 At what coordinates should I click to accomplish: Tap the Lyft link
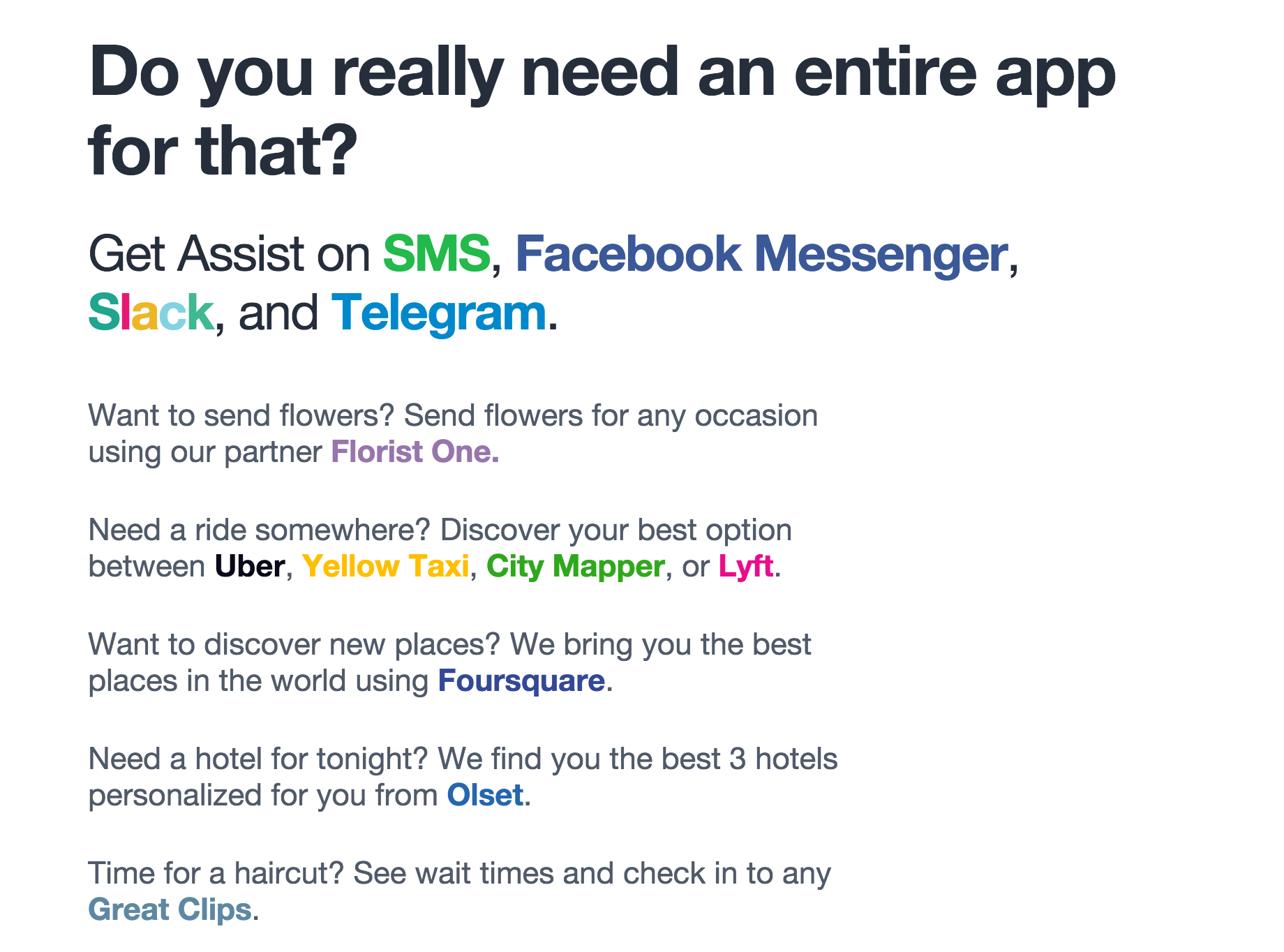pyautogui.click(x=746, y=567)
